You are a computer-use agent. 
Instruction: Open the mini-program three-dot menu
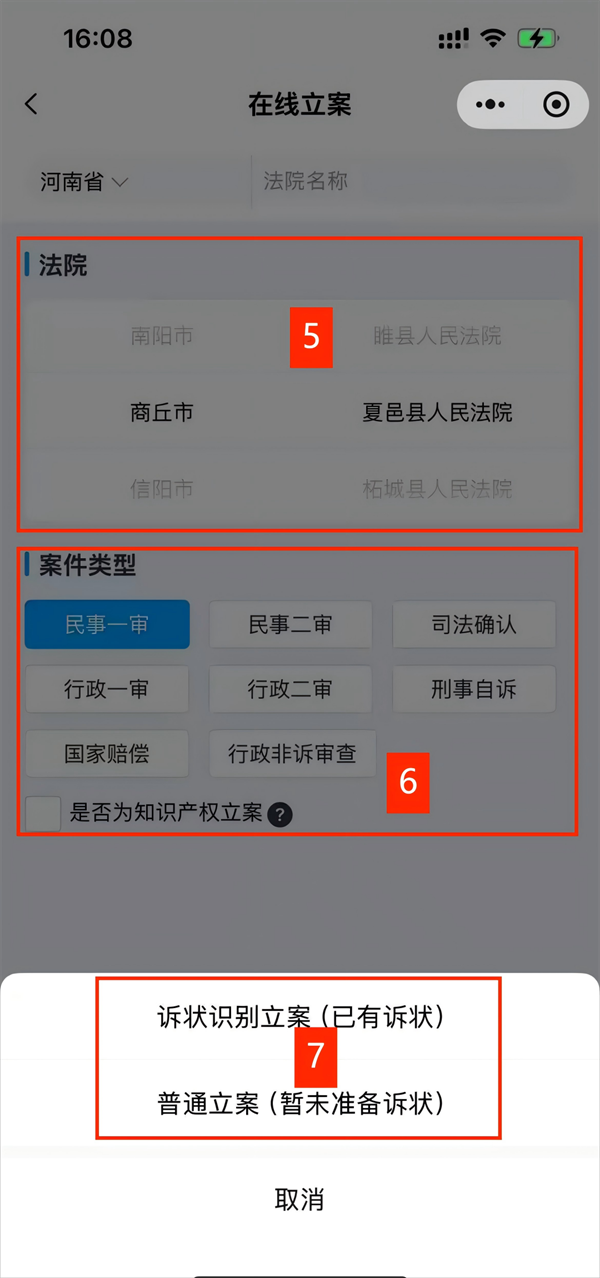[x=491, y=104]
